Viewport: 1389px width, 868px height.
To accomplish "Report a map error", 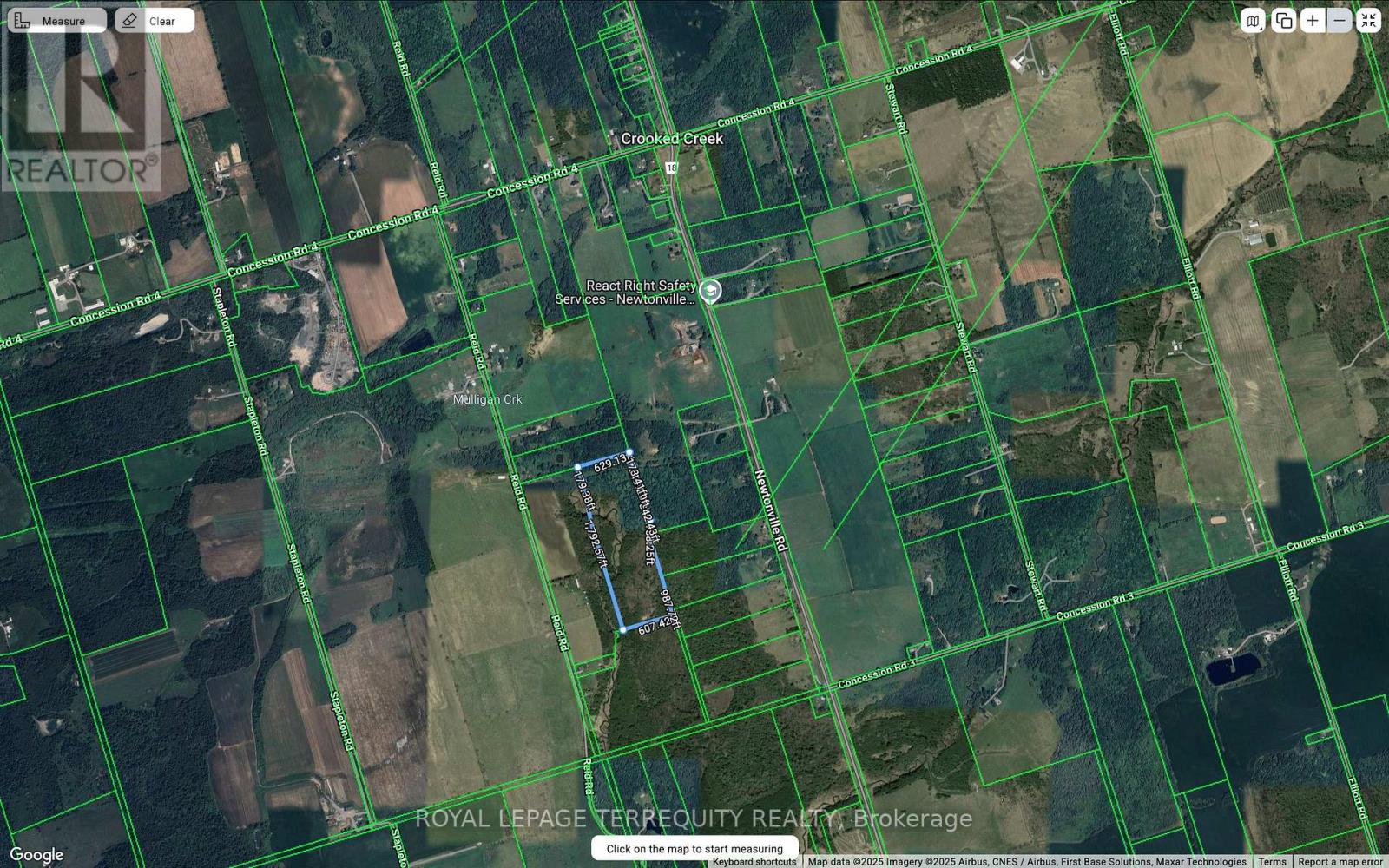I will [x=1340, y=862].
